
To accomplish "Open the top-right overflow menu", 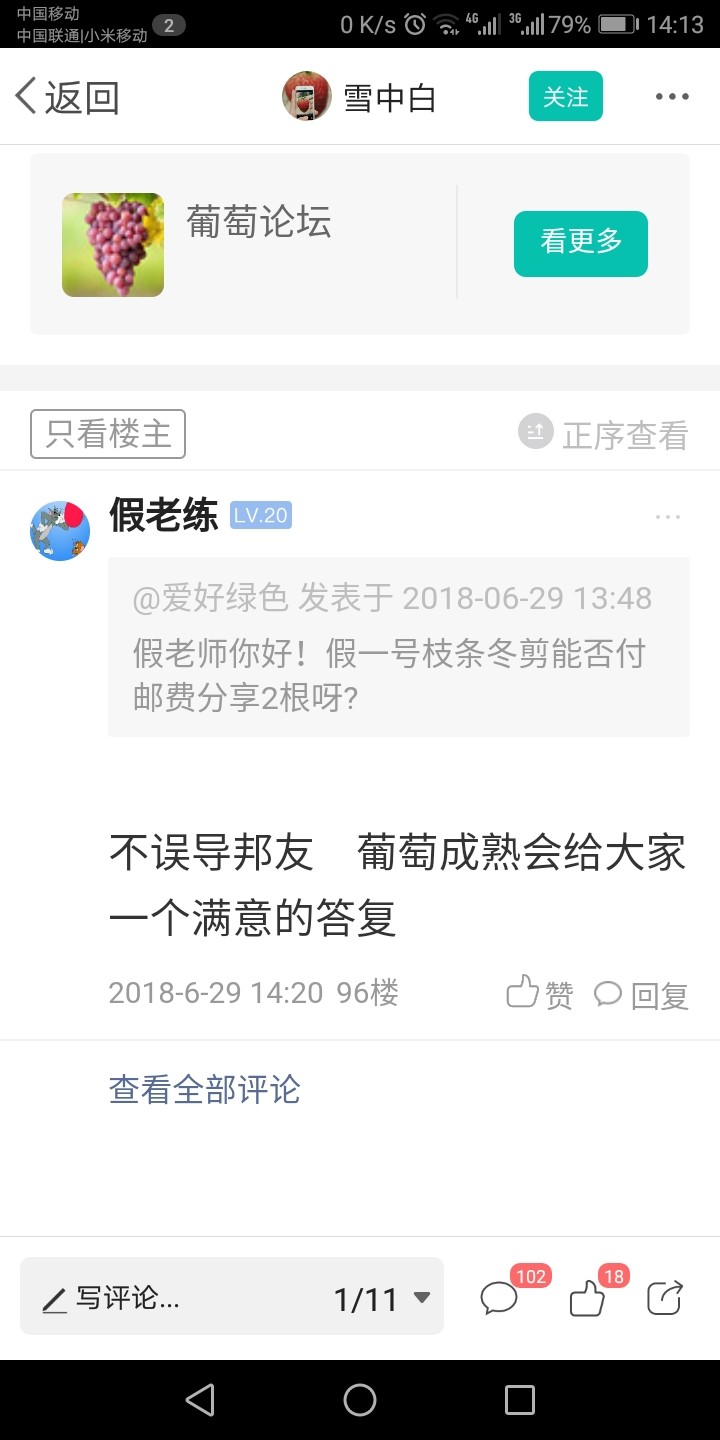I will [x=672, y=97].
